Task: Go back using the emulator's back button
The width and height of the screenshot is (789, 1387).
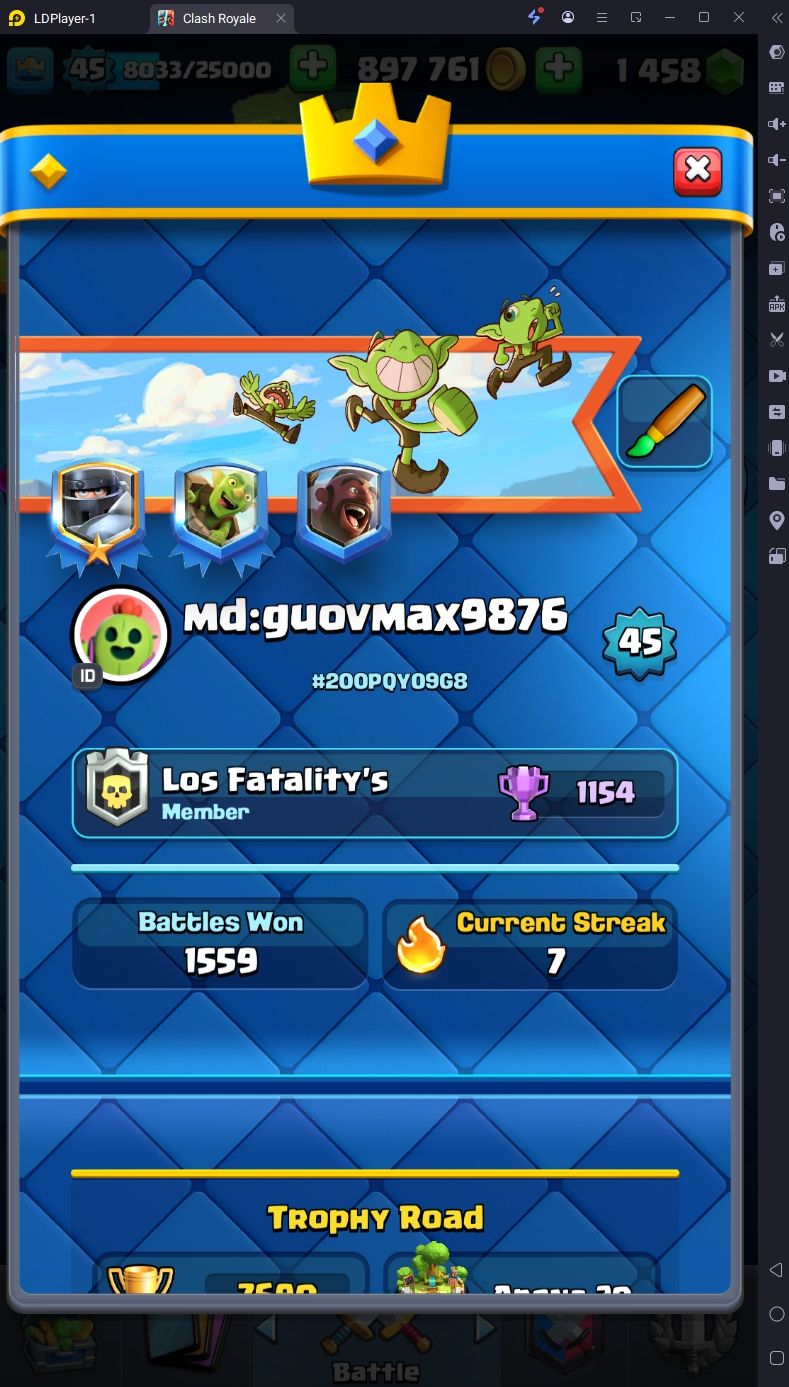Action: point(776,1270)
